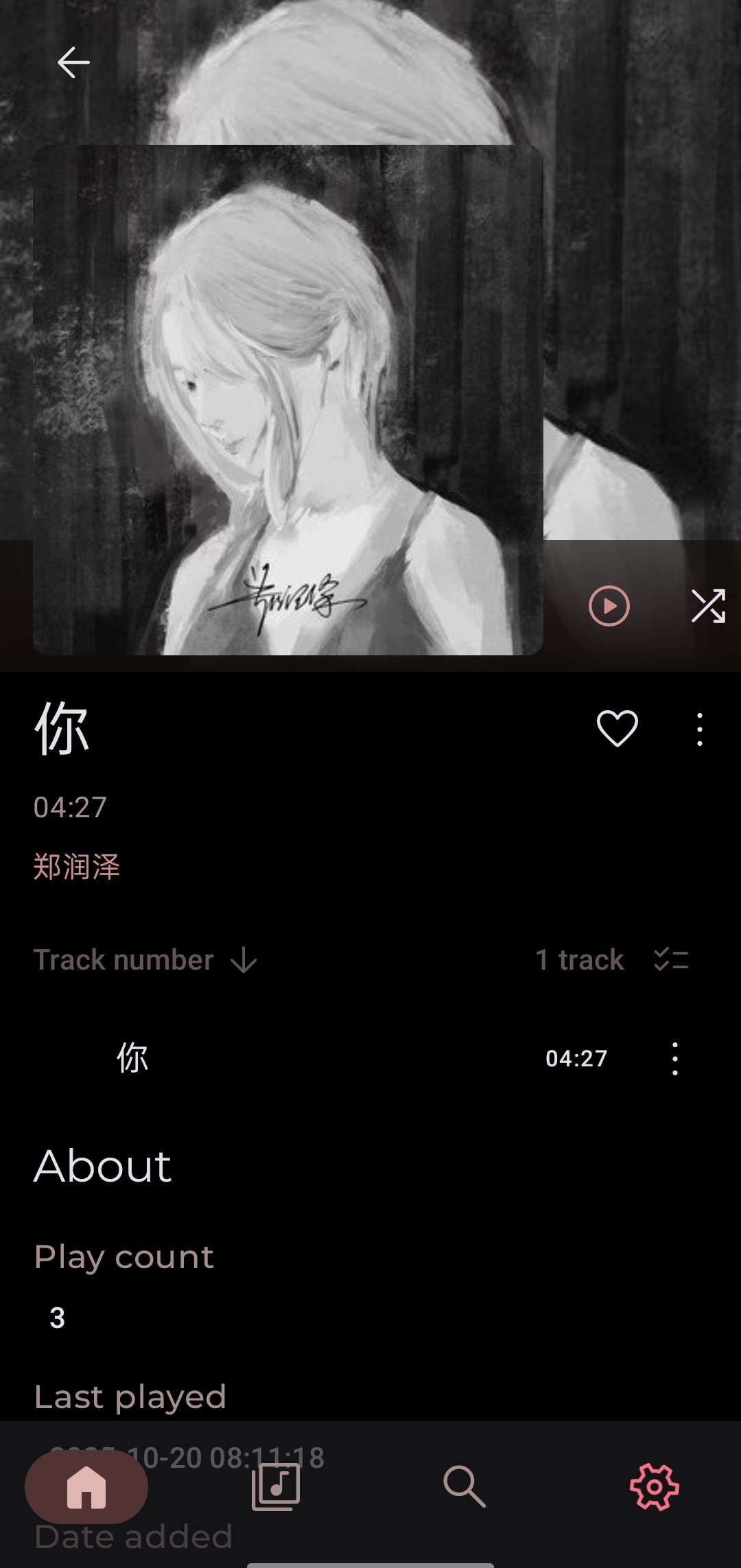This screenshot has width=741, height=1568.
Task: Open the Settings tab
Action: [x=654, y=1487]
